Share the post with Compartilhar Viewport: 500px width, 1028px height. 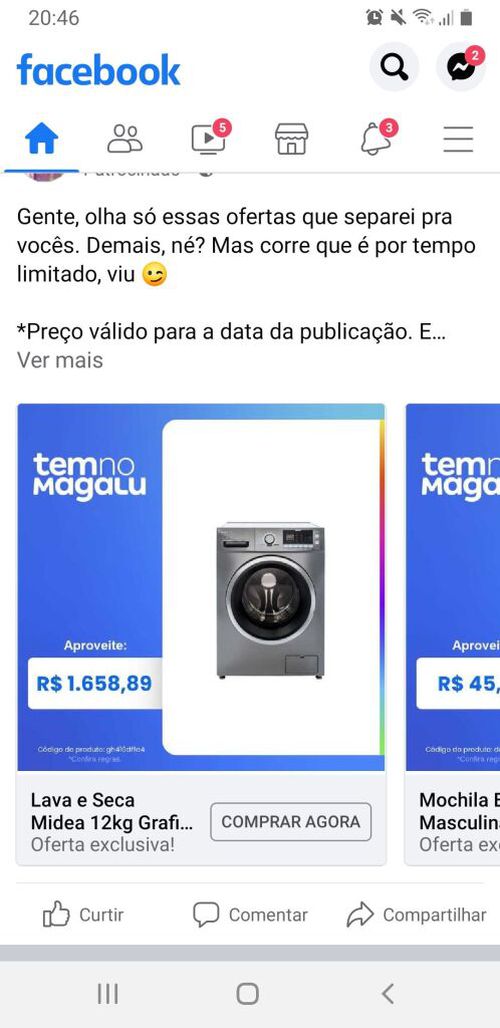(x=416, y=915)
